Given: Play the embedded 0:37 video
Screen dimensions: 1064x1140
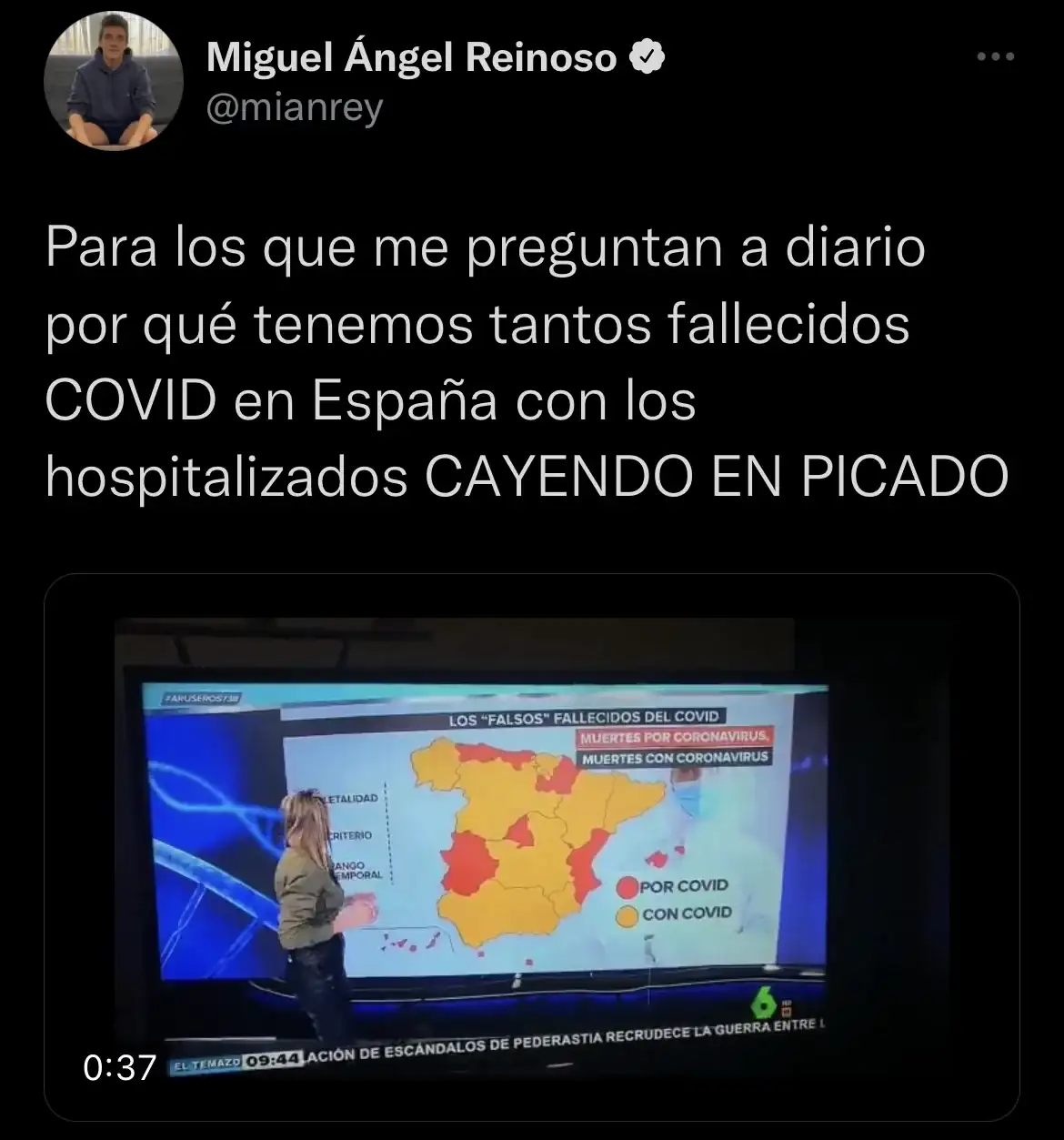Looking at the screenshot, I should click(531, 846).
